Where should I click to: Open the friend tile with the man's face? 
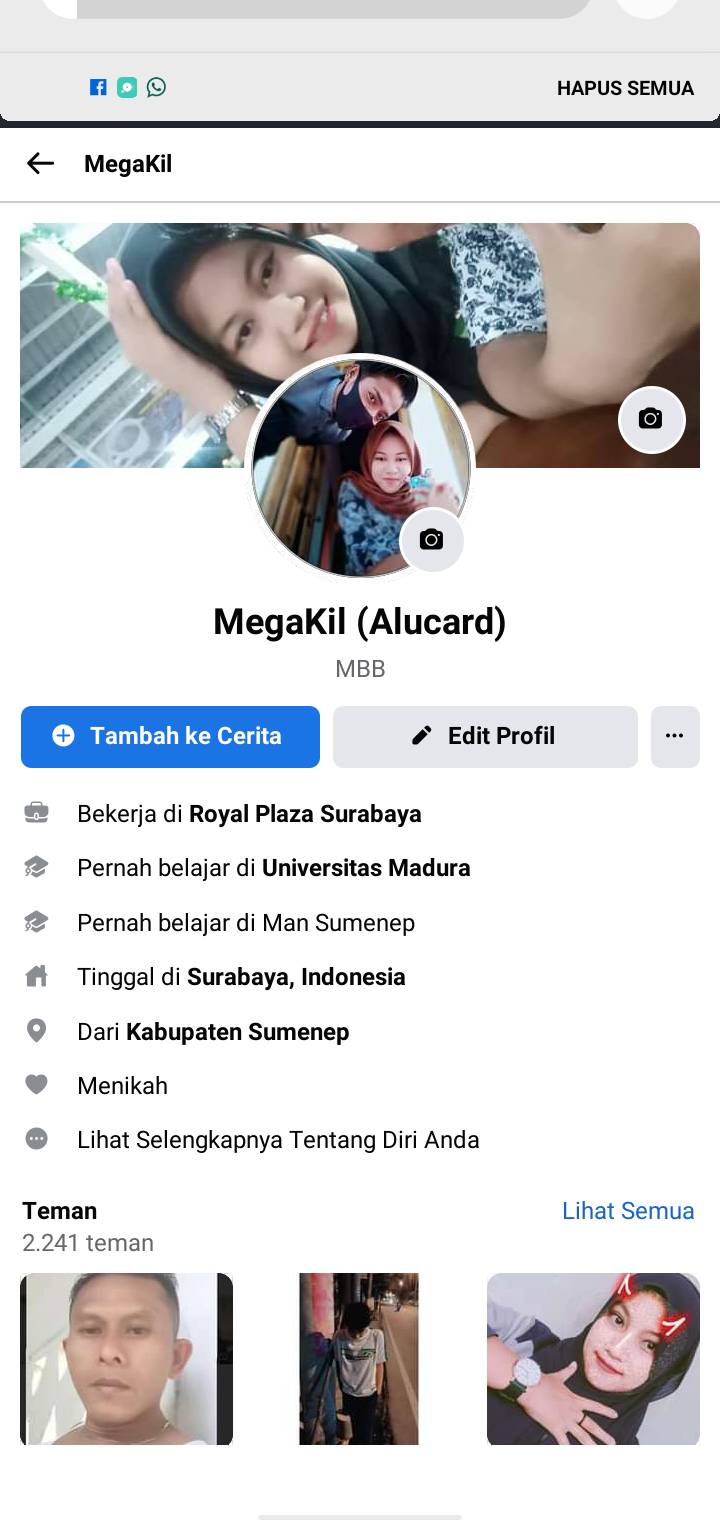click(x=126, y=1359)
